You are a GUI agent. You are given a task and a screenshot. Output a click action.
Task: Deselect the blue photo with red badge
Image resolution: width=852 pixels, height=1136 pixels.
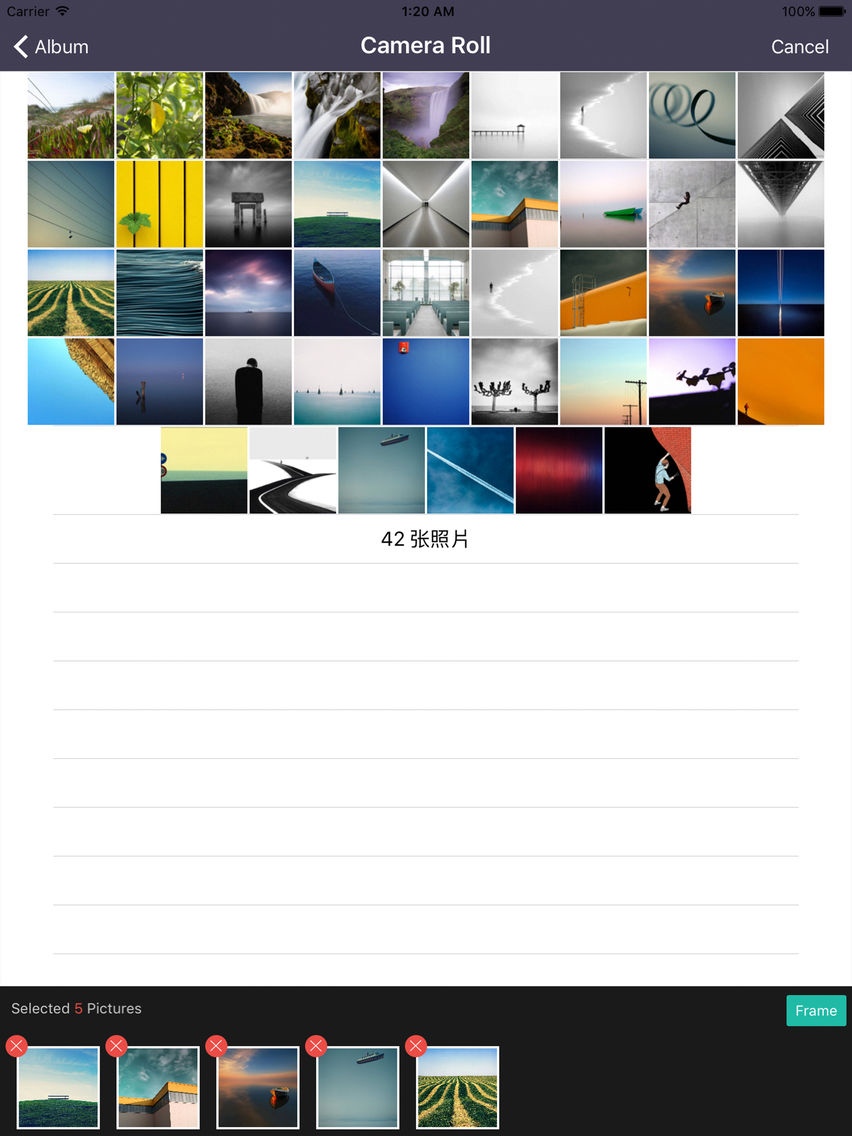[x=425, y=381]
